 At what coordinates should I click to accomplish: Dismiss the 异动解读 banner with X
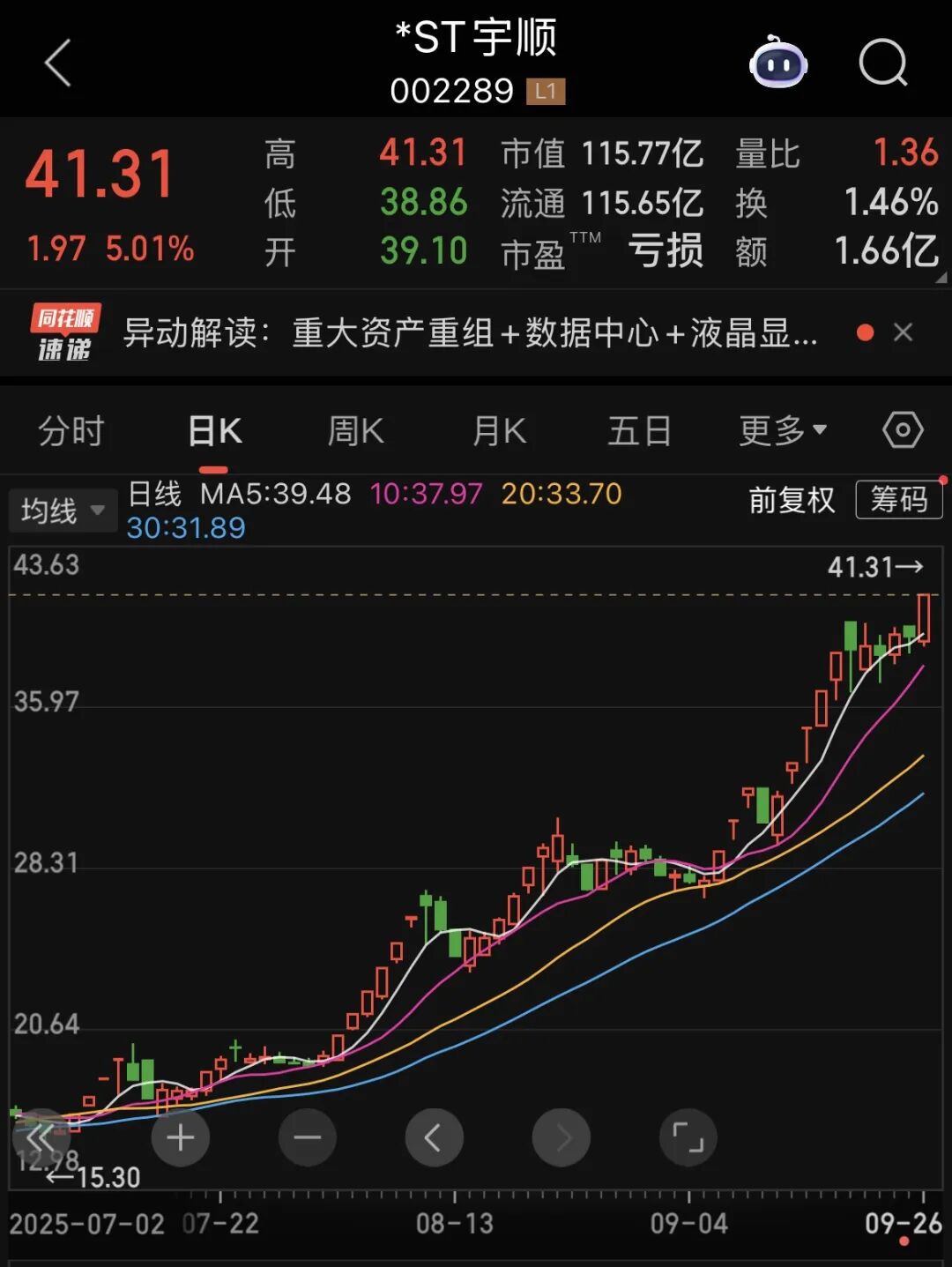[903, 332]
